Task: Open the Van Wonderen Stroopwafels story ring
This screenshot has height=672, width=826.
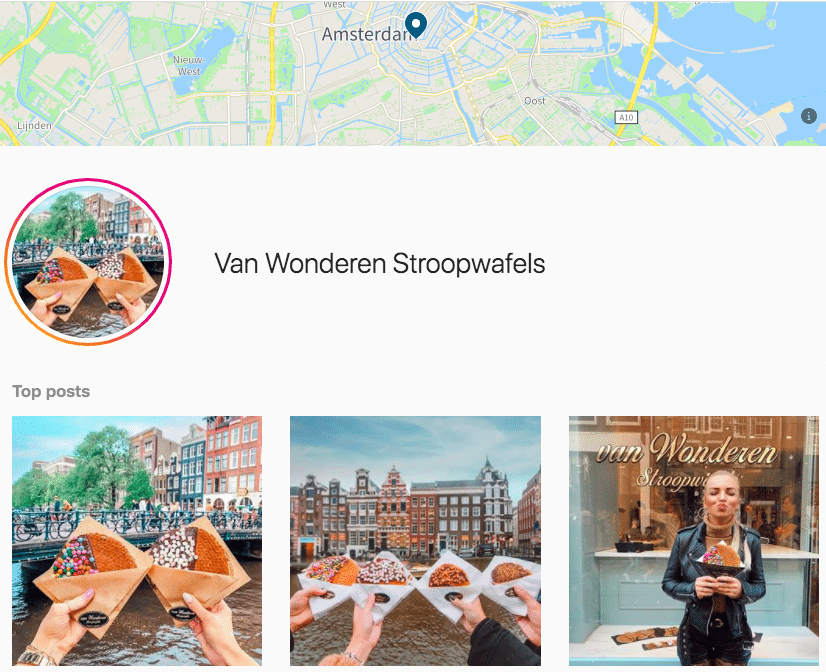Action: (x=88, y=262)
